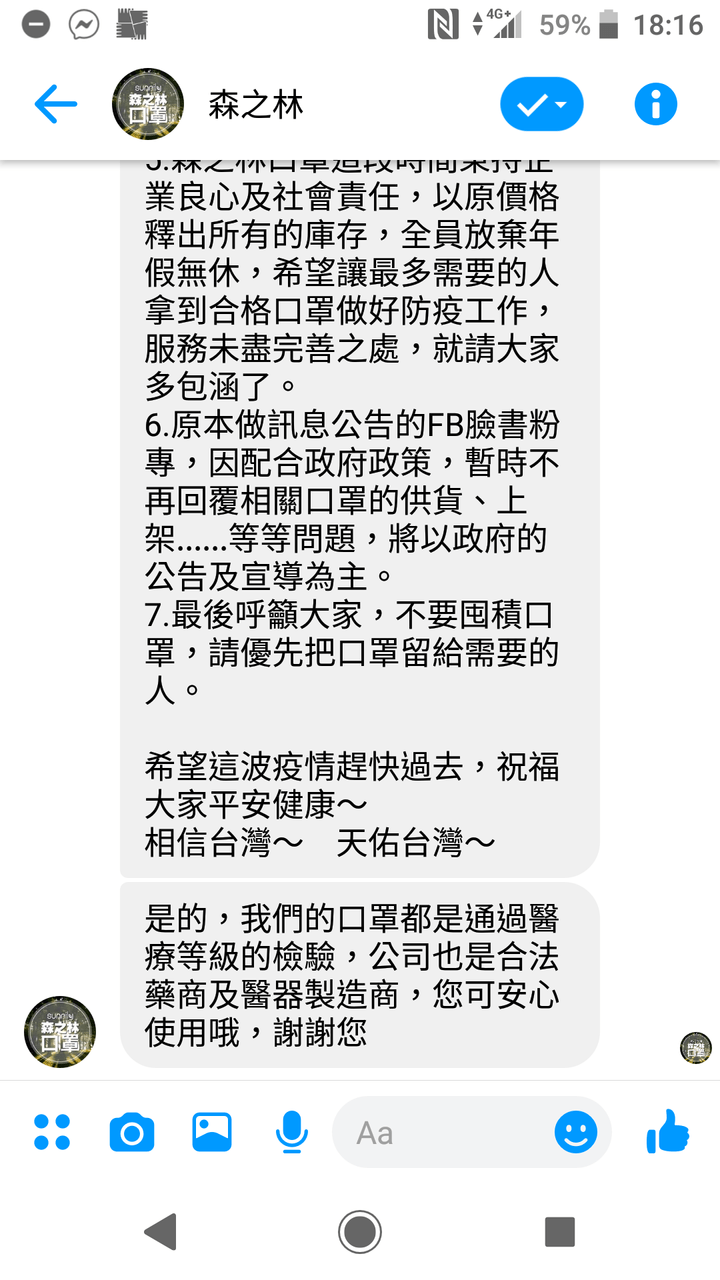The image size is (720, 1280).
Task: Record a voice message with microphone
Action: (291, 1132)
